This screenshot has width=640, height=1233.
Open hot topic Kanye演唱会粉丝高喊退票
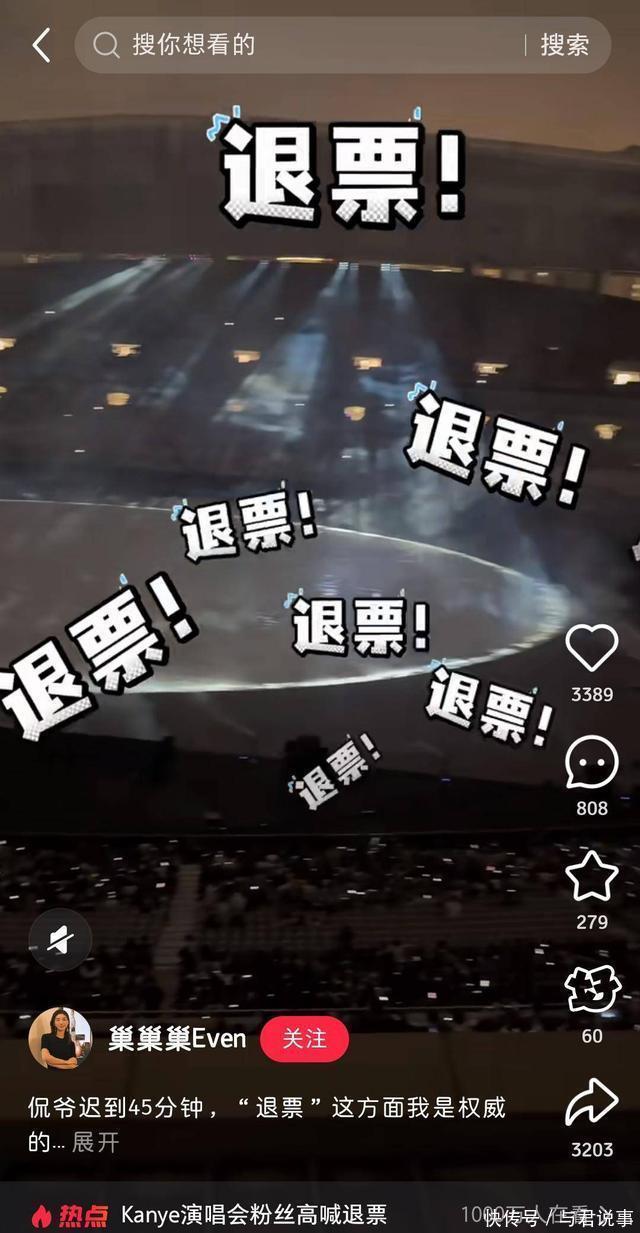coord(254,1215)
